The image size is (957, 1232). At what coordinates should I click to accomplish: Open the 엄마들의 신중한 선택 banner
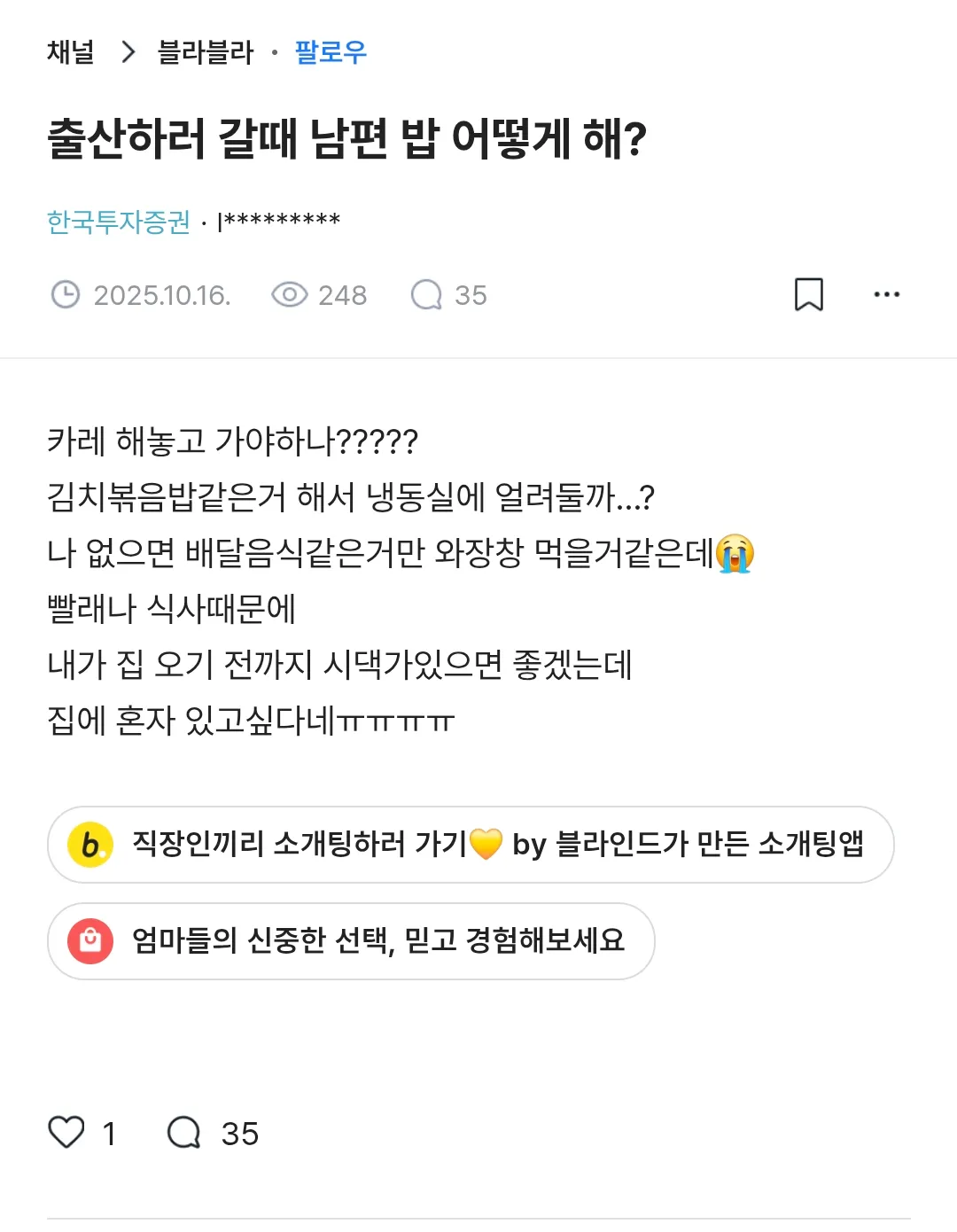pyautogui.click(x=351, y=940)
